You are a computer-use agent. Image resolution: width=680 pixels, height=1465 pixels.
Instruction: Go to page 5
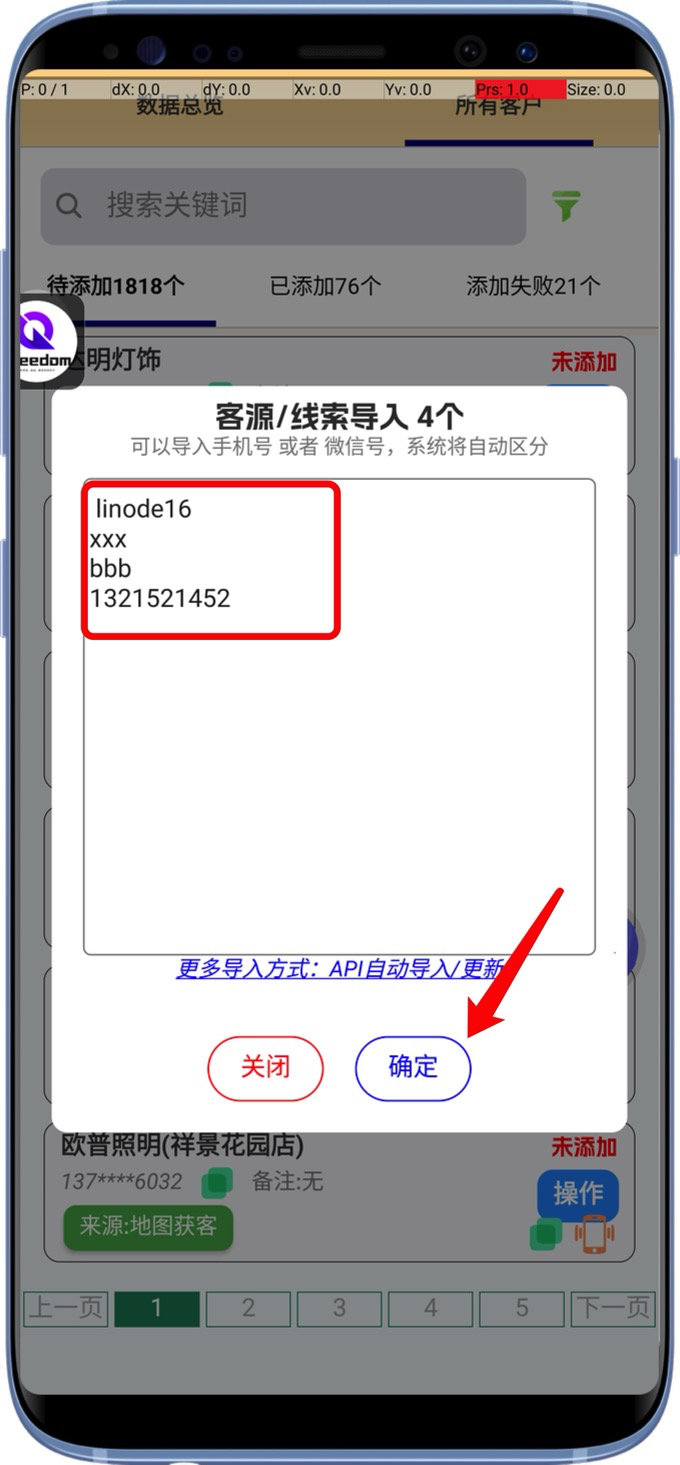tap(521, 1308)
